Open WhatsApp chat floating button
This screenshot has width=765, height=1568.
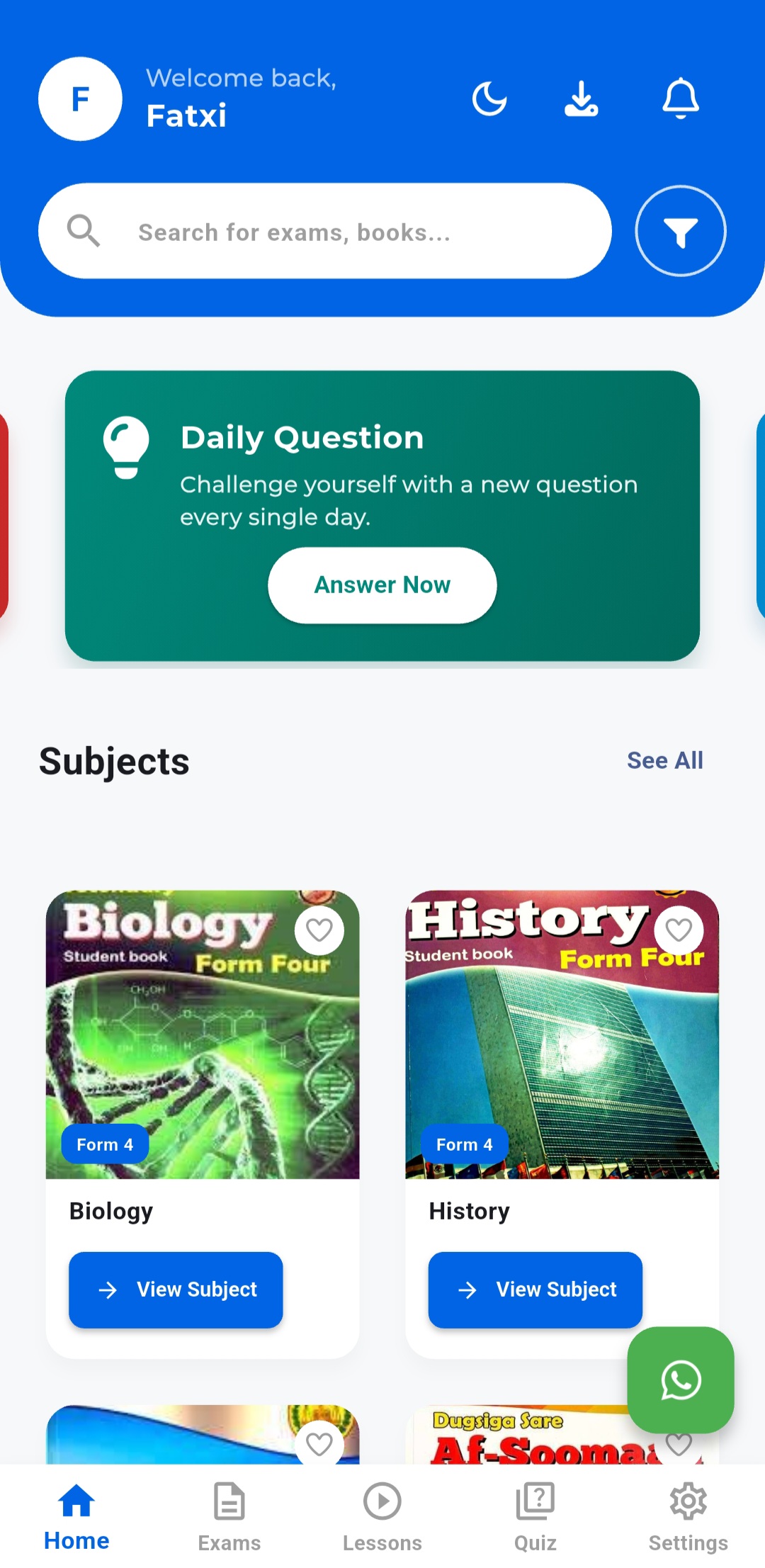point(680,1380)
